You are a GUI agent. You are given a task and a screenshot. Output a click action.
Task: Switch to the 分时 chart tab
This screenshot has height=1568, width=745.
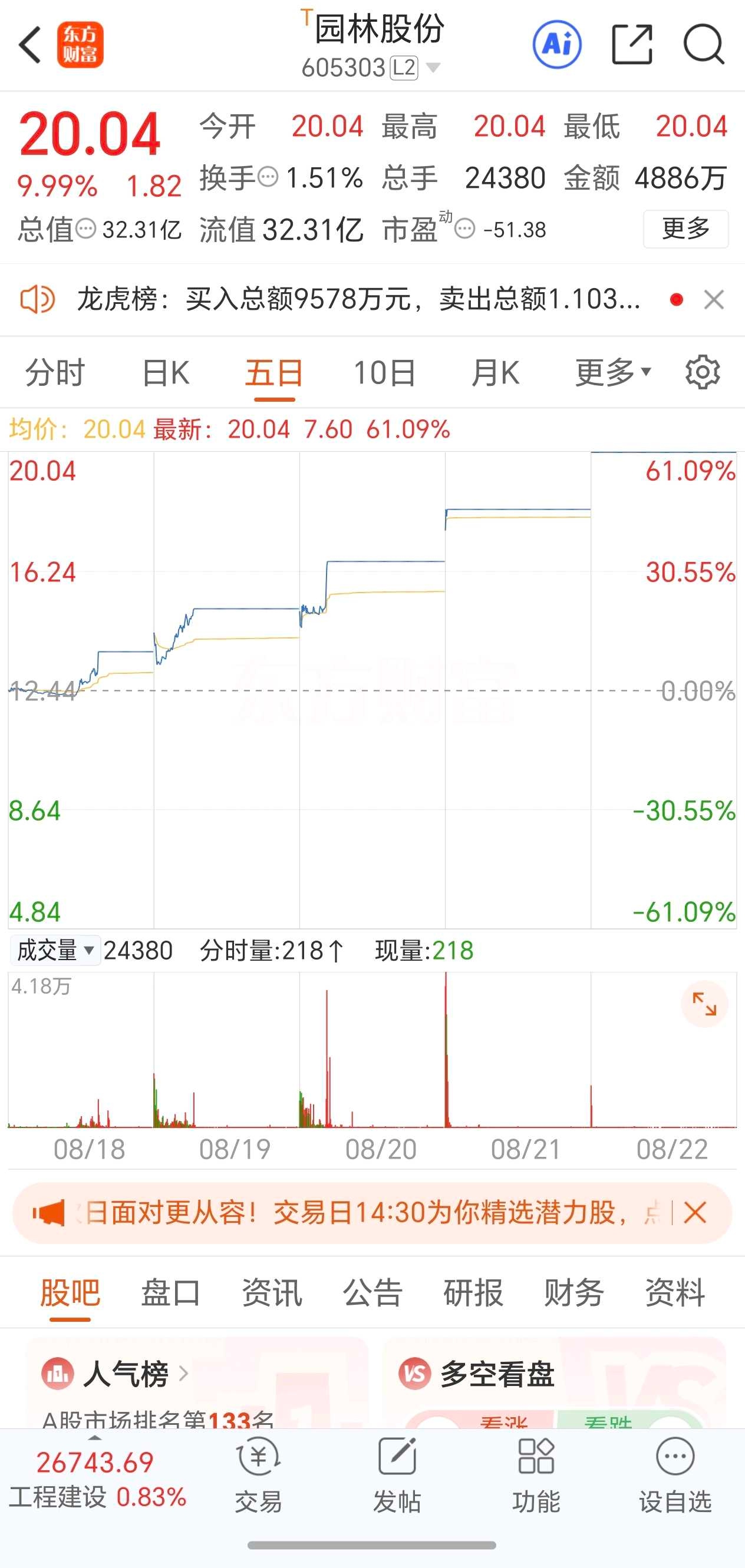coord(55,372)
